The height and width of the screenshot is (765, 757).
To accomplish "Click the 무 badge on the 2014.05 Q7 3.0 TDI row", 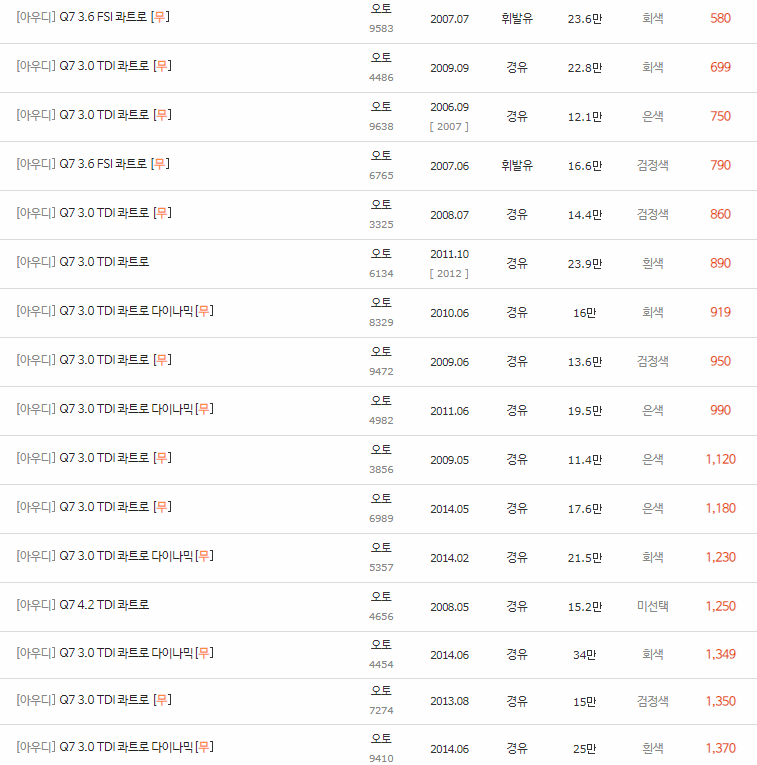I will pos(161,507).
